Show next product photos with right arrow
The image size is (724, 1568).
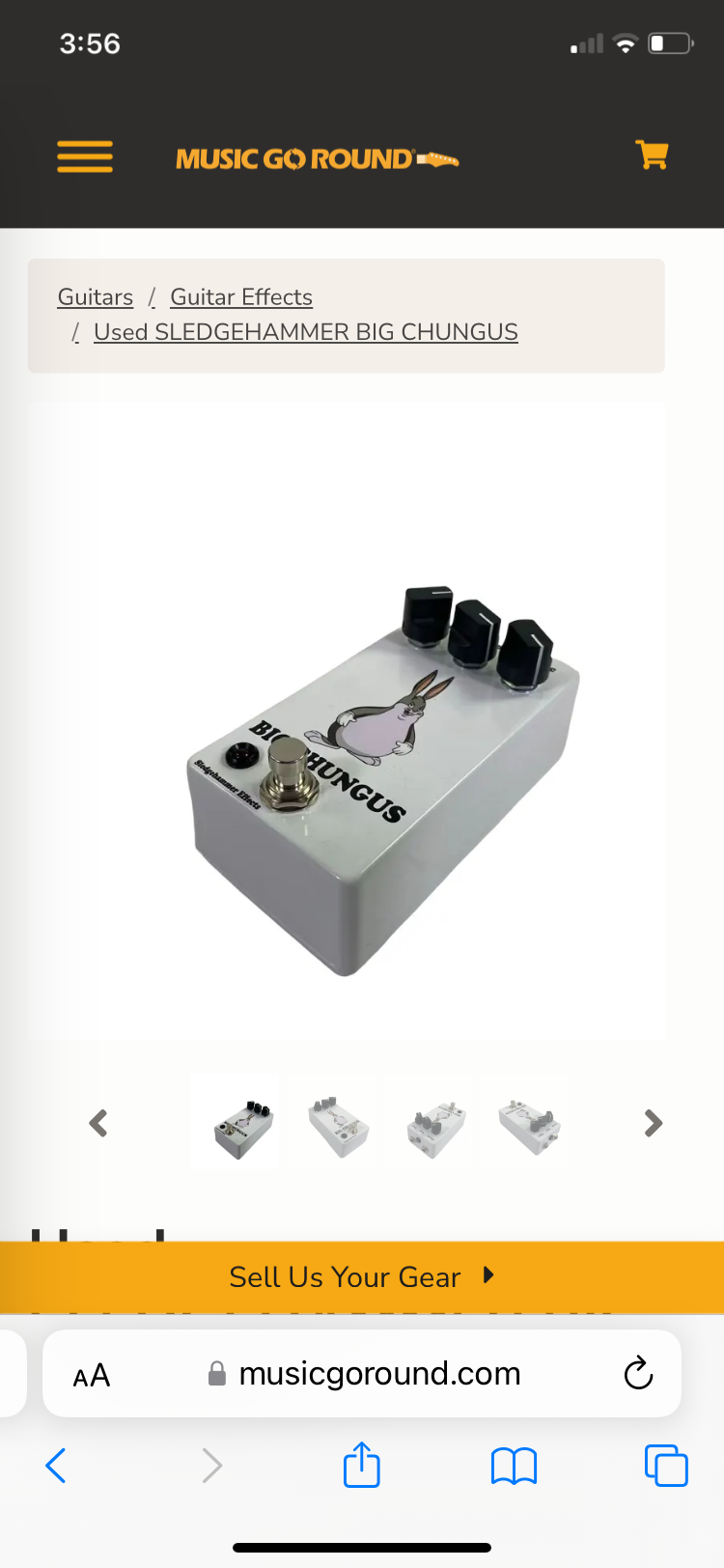tap(654, 1123)
